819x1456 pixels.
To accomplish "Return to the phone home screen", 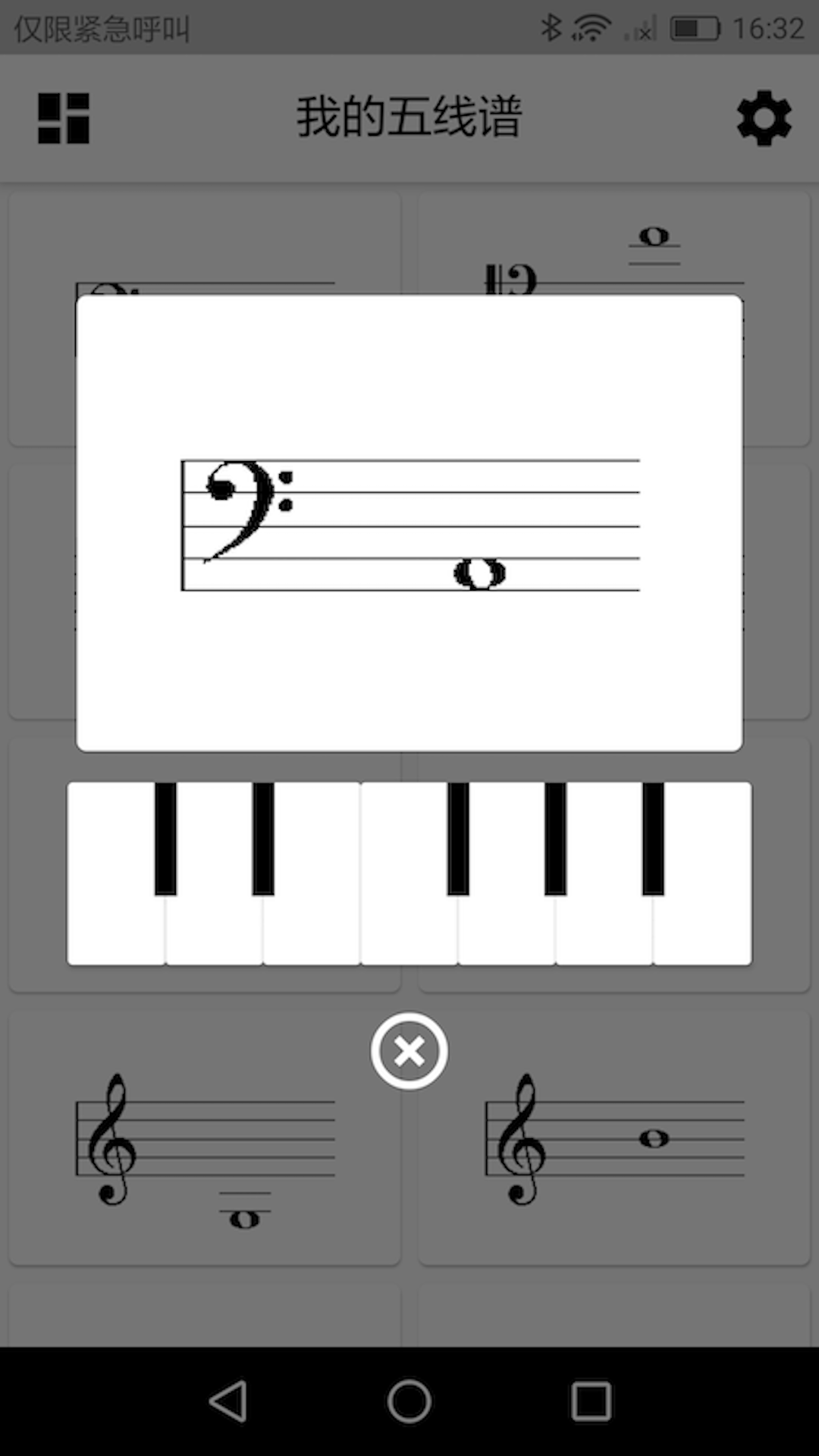I will [x=409, y=1401].
